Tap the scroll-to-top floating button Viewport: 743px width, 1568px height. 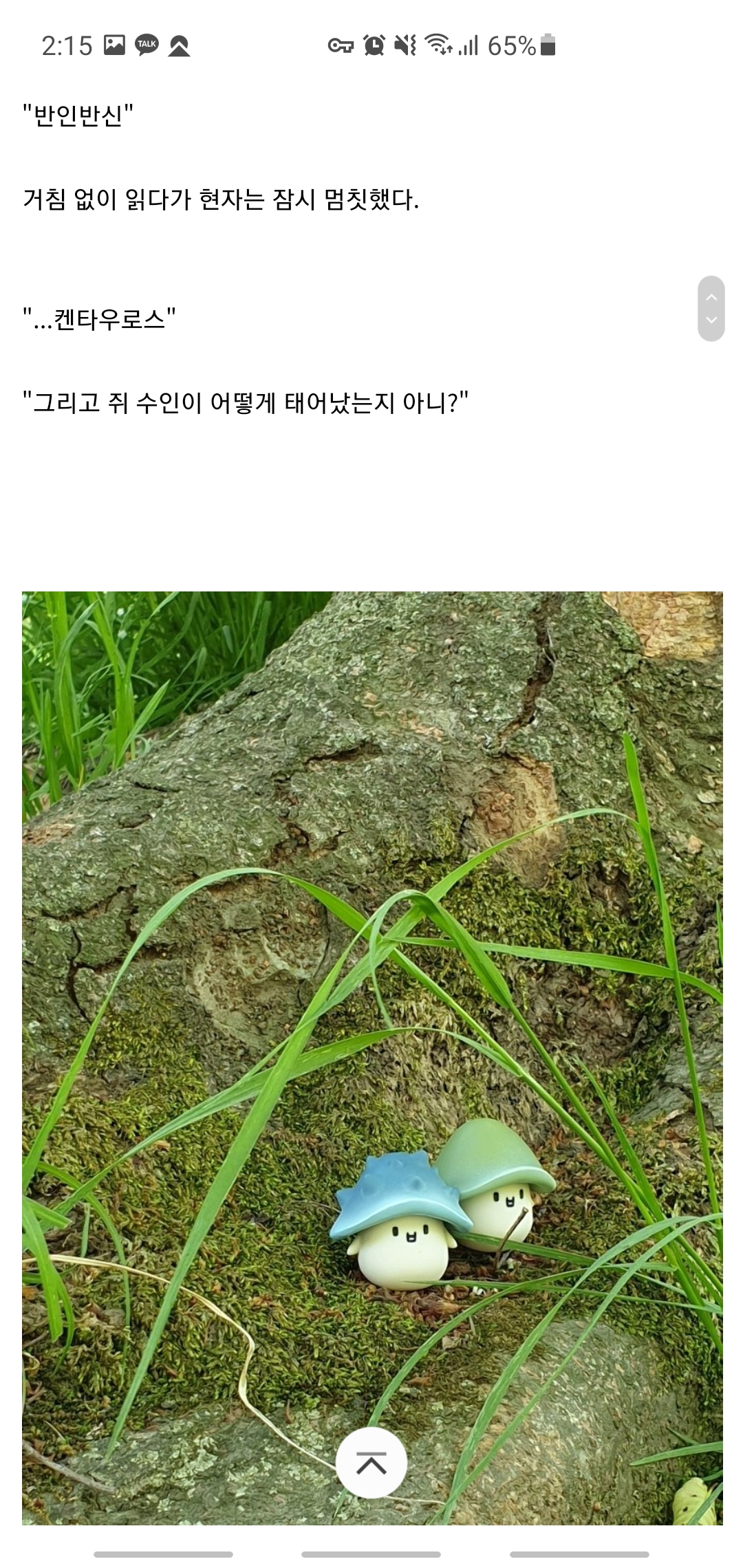tap(371, 1463)
